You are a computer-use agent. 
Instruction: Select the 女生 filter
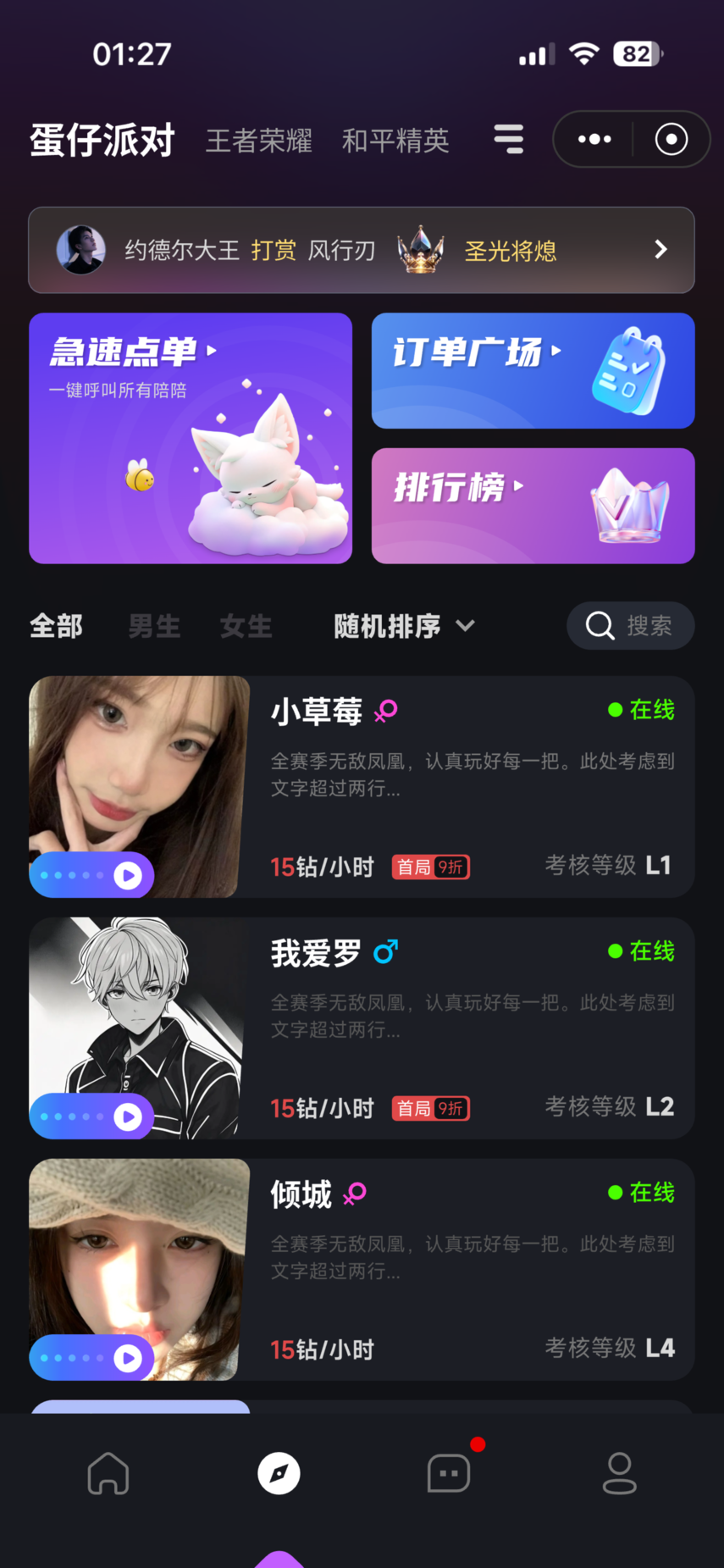point(245,625)
